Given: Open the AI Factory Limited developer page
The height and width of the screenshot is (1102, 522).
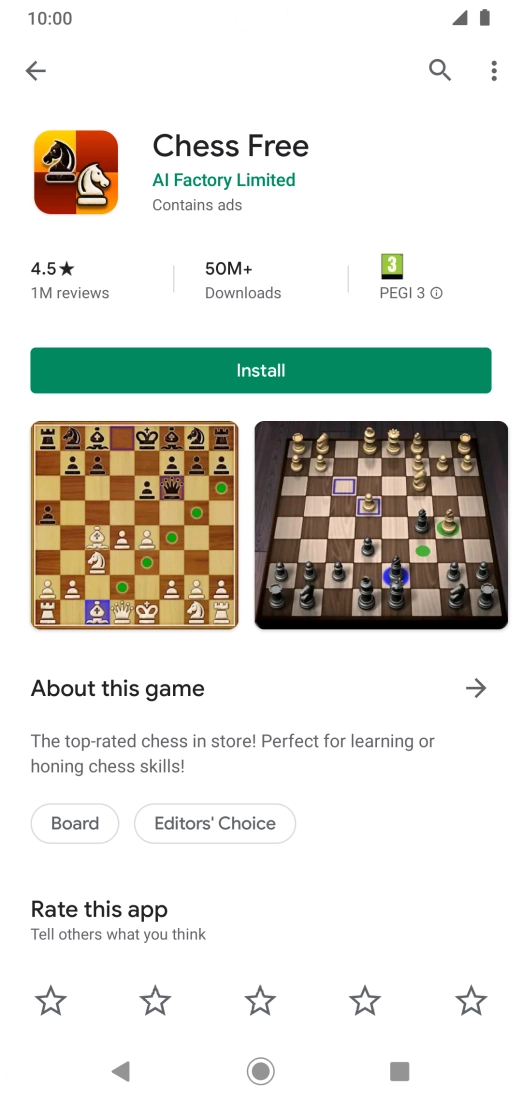Looking at the screenshot, I should [223, 180].
